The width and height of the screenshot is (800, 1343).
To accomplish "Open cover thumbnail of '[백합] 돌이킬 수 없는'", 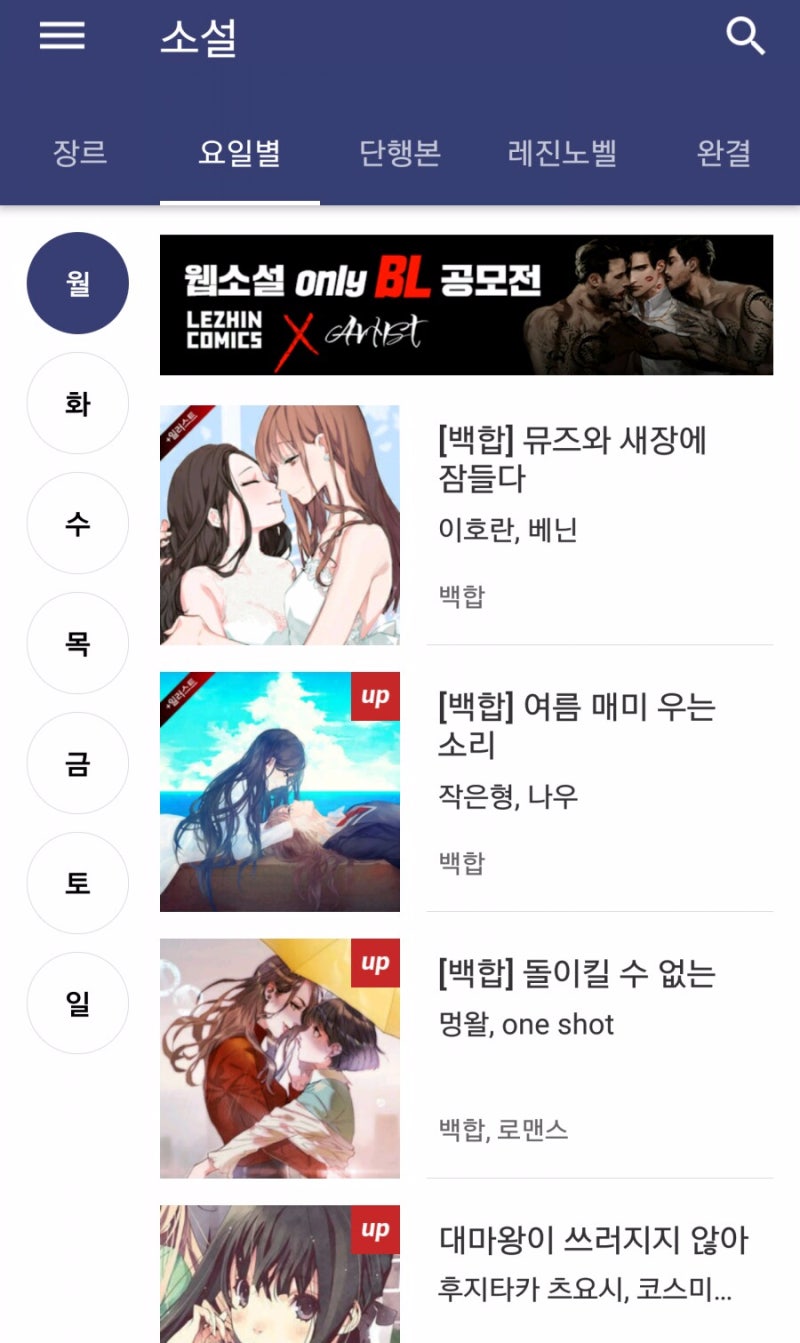I will click(281, 1058).
